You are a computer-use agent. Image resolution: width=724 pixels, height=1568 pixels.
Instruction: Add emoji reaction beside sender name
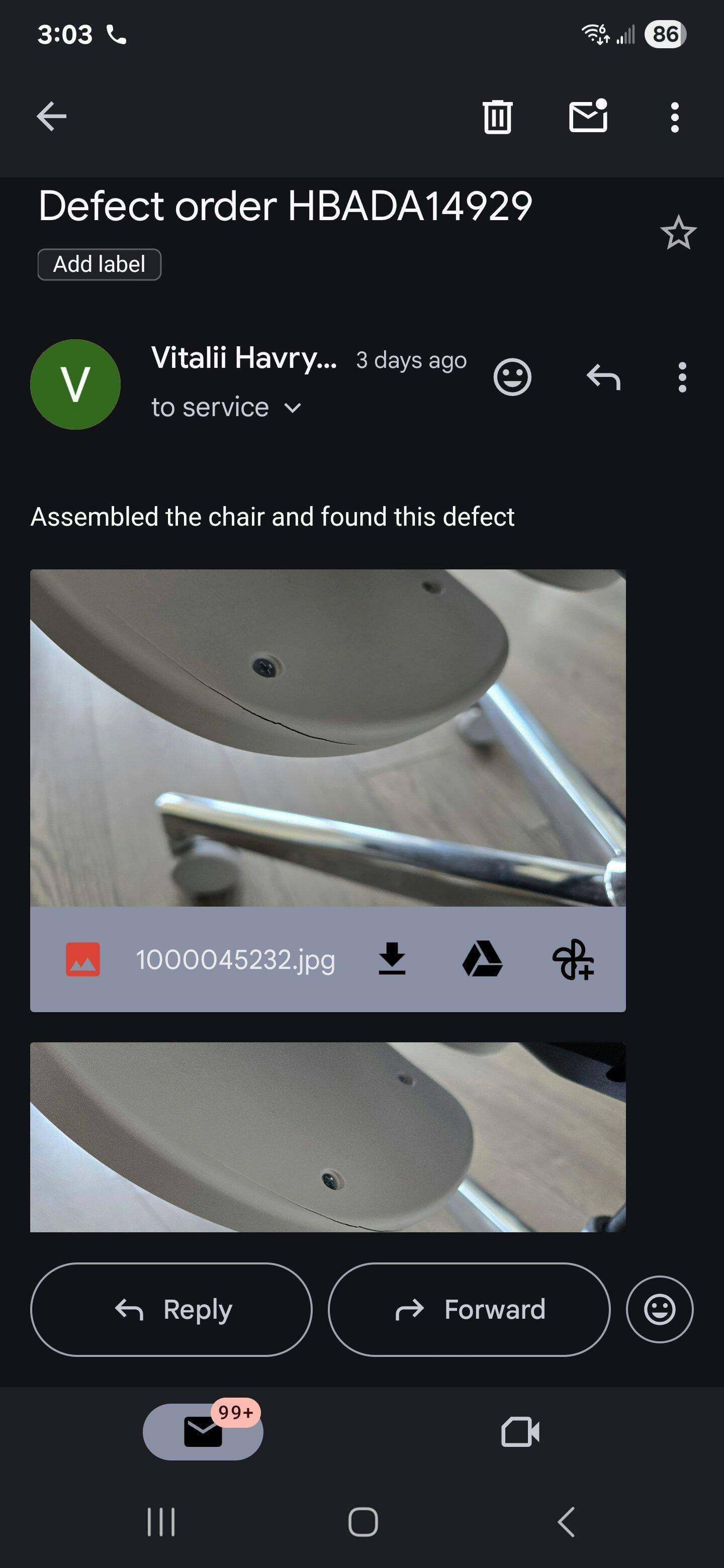click(x=512, y=377)
